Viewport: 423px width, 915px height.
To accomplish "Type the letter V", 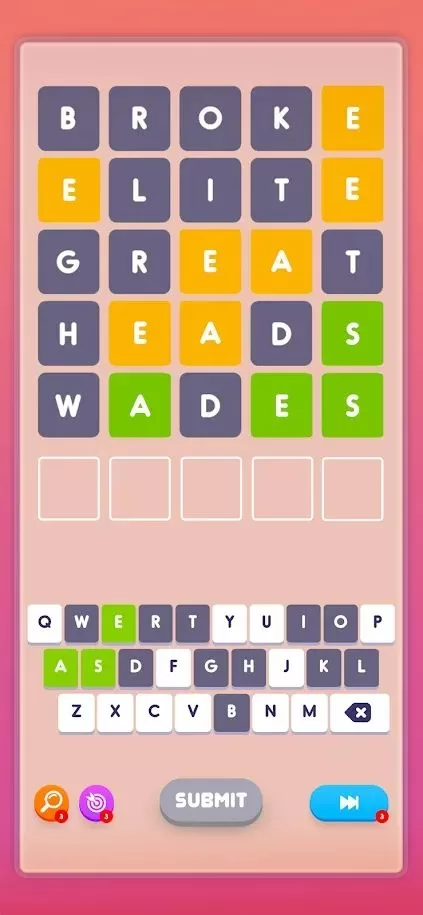I will (193, 713).
